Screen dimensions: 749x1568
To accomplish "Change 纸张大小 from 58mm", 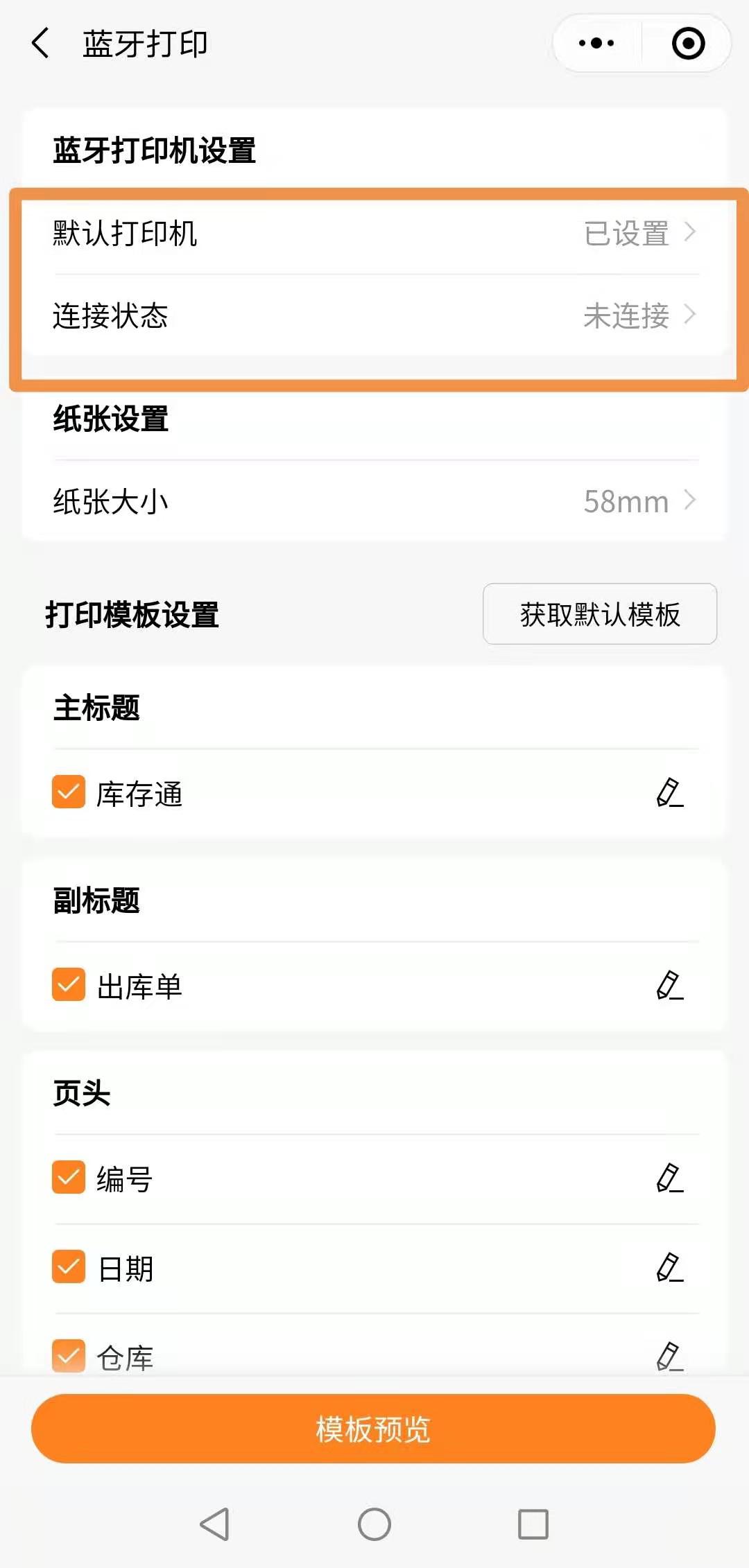I will pyautogui.click(x=374, y=501).
